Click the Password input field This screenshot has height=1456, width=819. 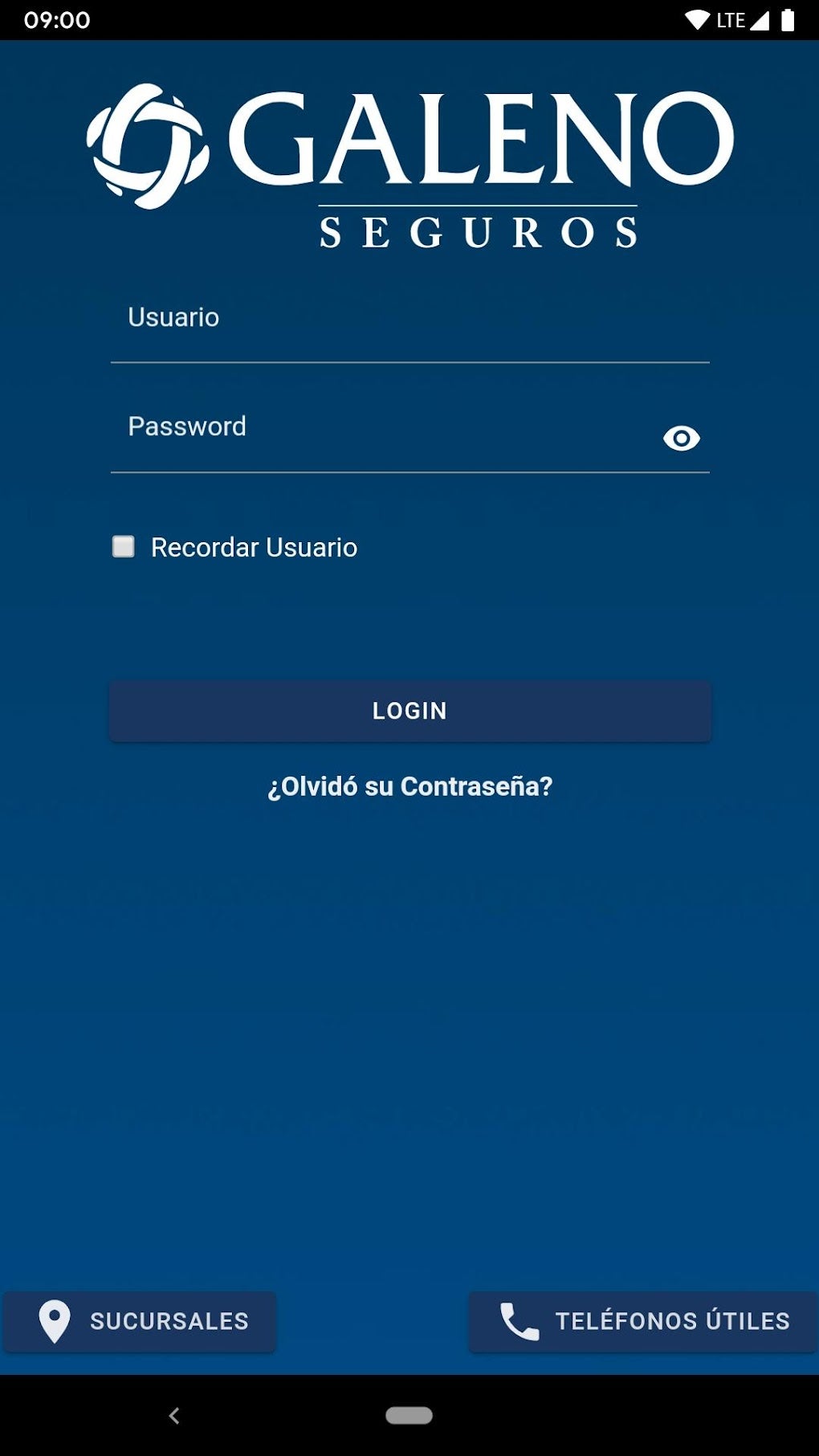(x=361, y=426)
